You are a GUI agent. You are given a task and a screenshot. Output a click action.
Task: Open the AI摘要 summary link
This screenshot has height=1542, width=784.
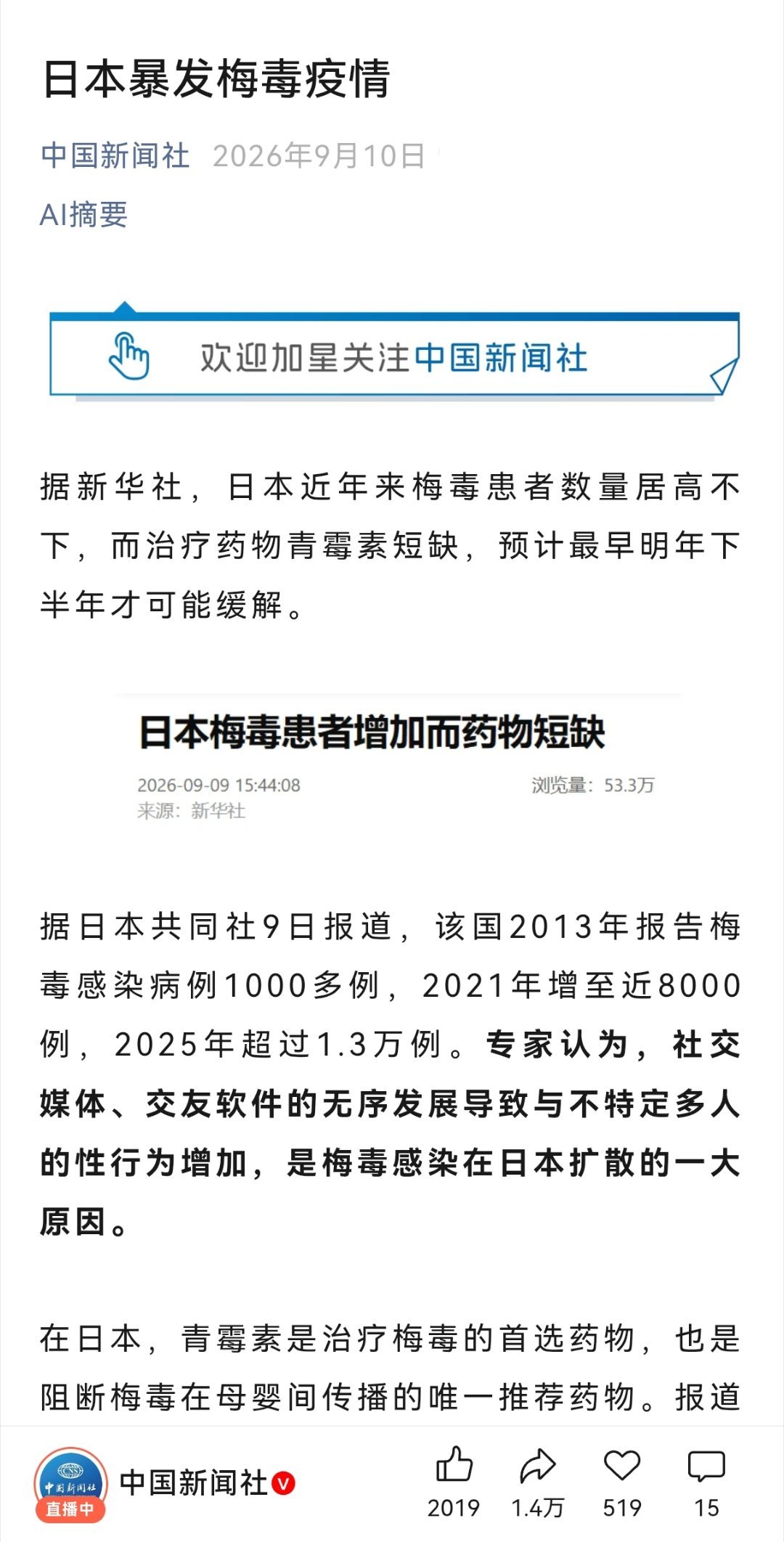pos(83,215)
